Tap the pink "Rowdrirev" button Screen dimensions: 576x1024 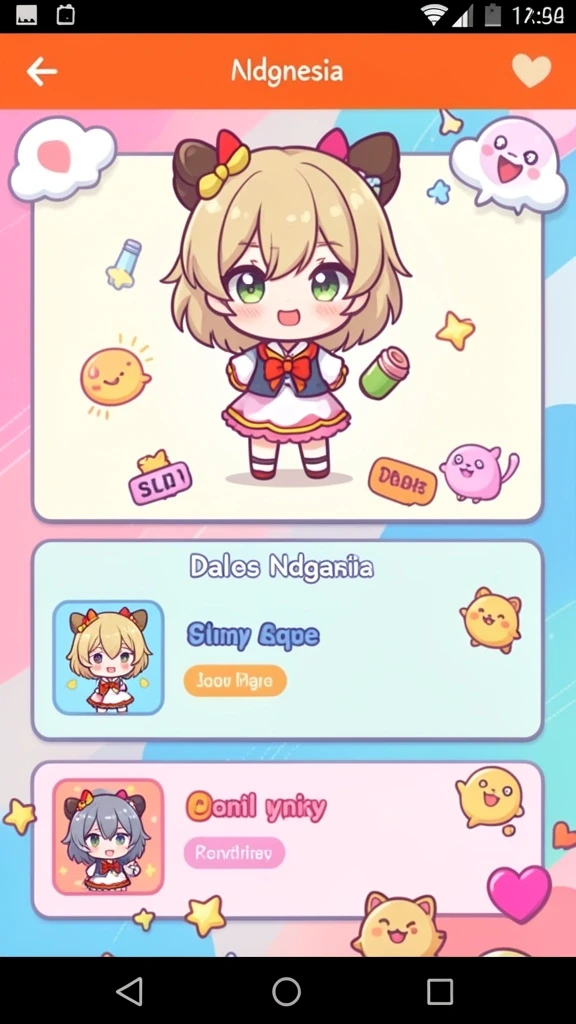click(x=234, y=853)
